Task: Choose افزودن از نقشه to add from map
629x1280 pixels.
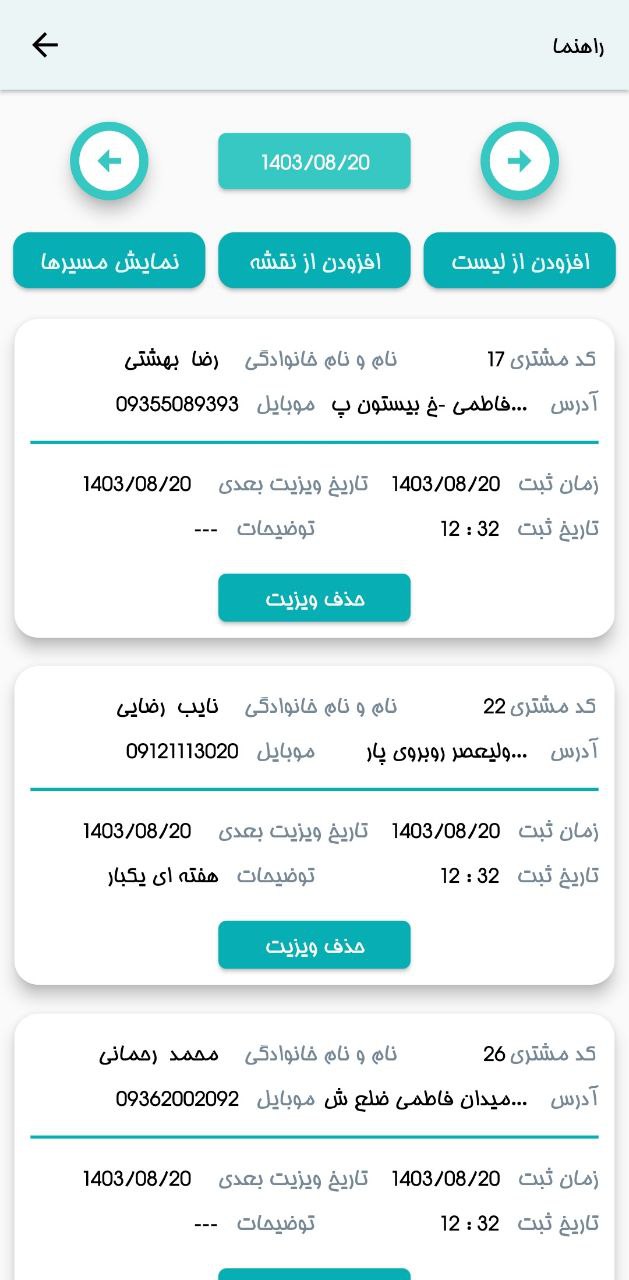Action: pos(314,261)
